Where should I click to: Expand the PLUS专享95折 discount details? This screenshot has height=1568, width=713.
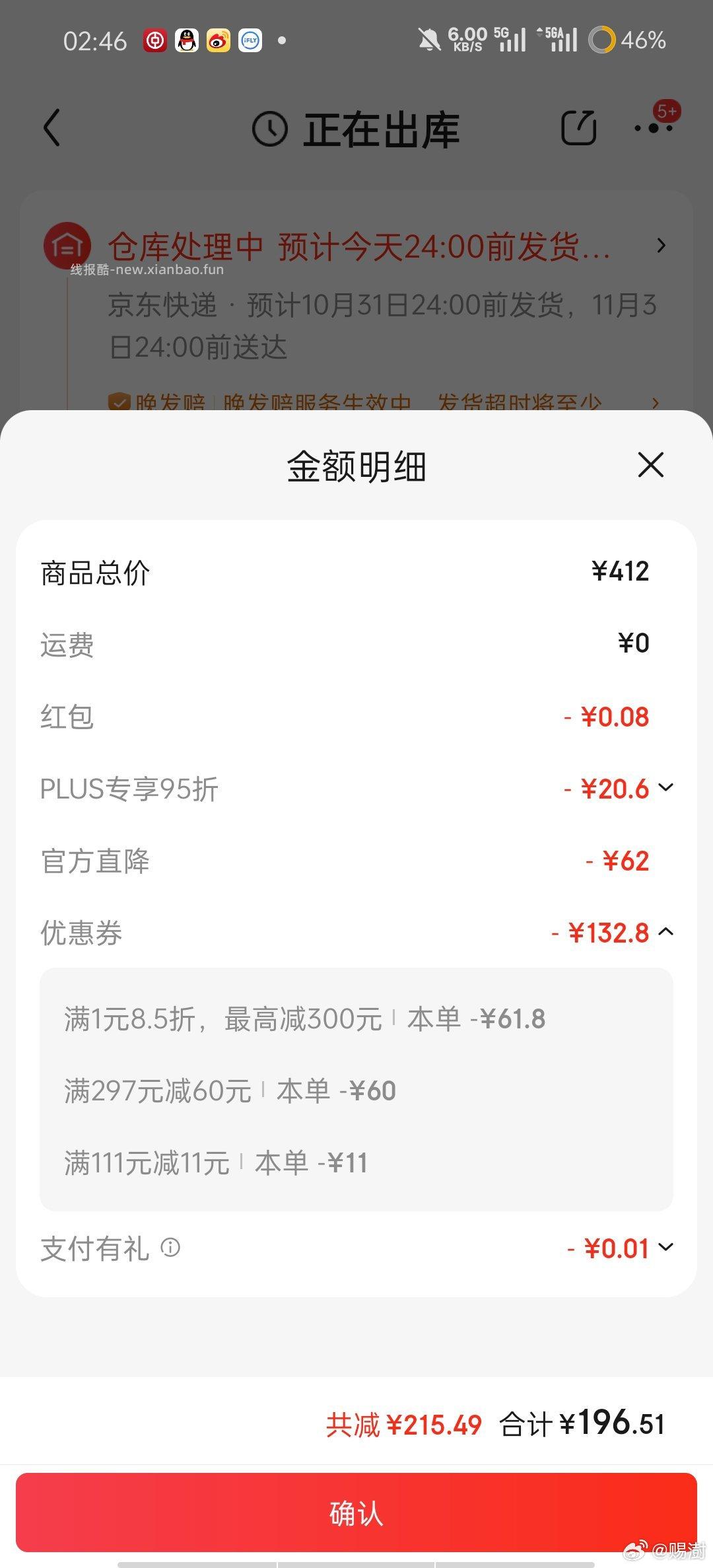(x=667, y=787)
